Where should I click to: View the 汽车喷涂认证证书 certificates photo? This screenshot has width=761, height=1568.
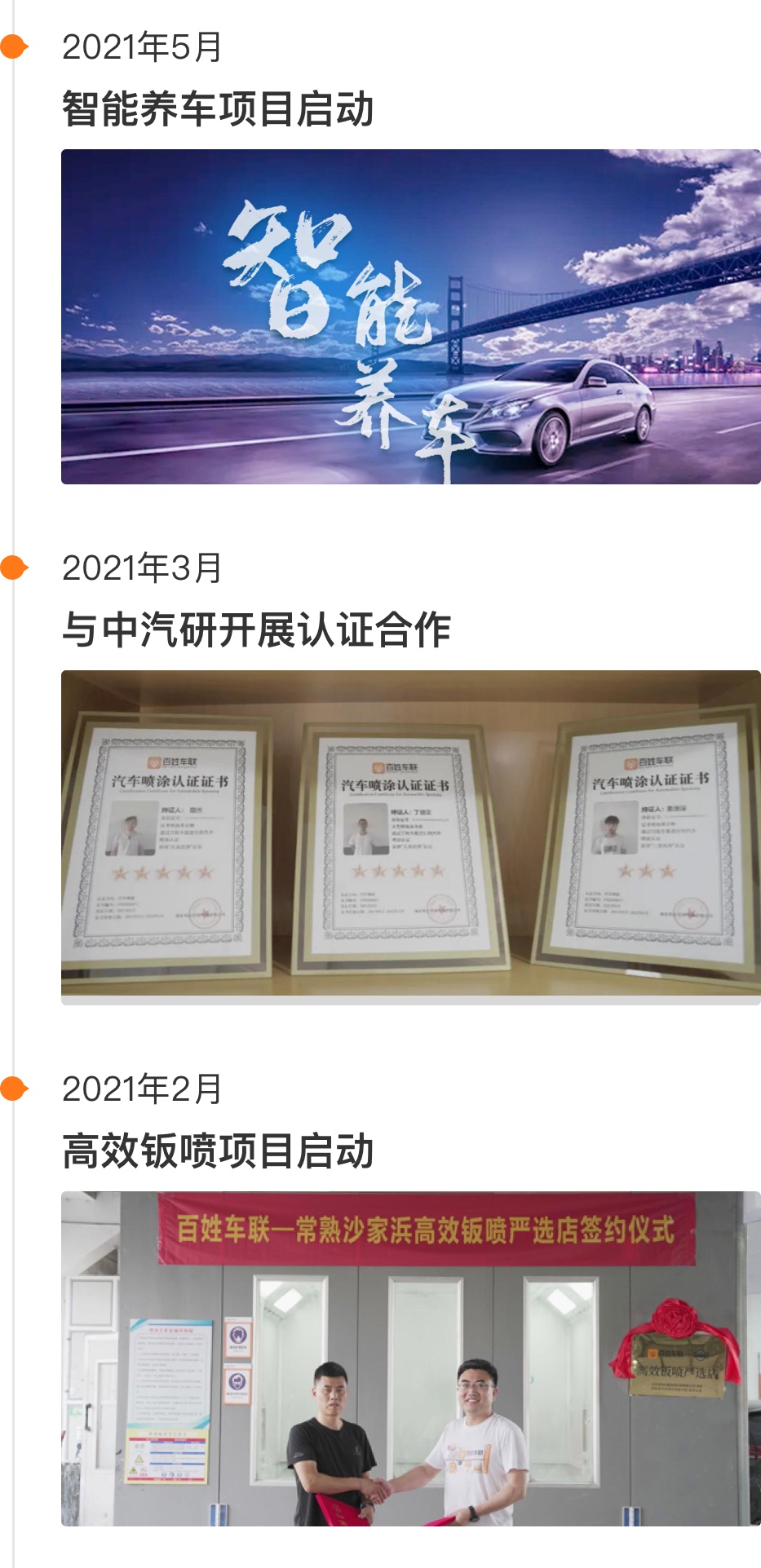tap(410, 837)
